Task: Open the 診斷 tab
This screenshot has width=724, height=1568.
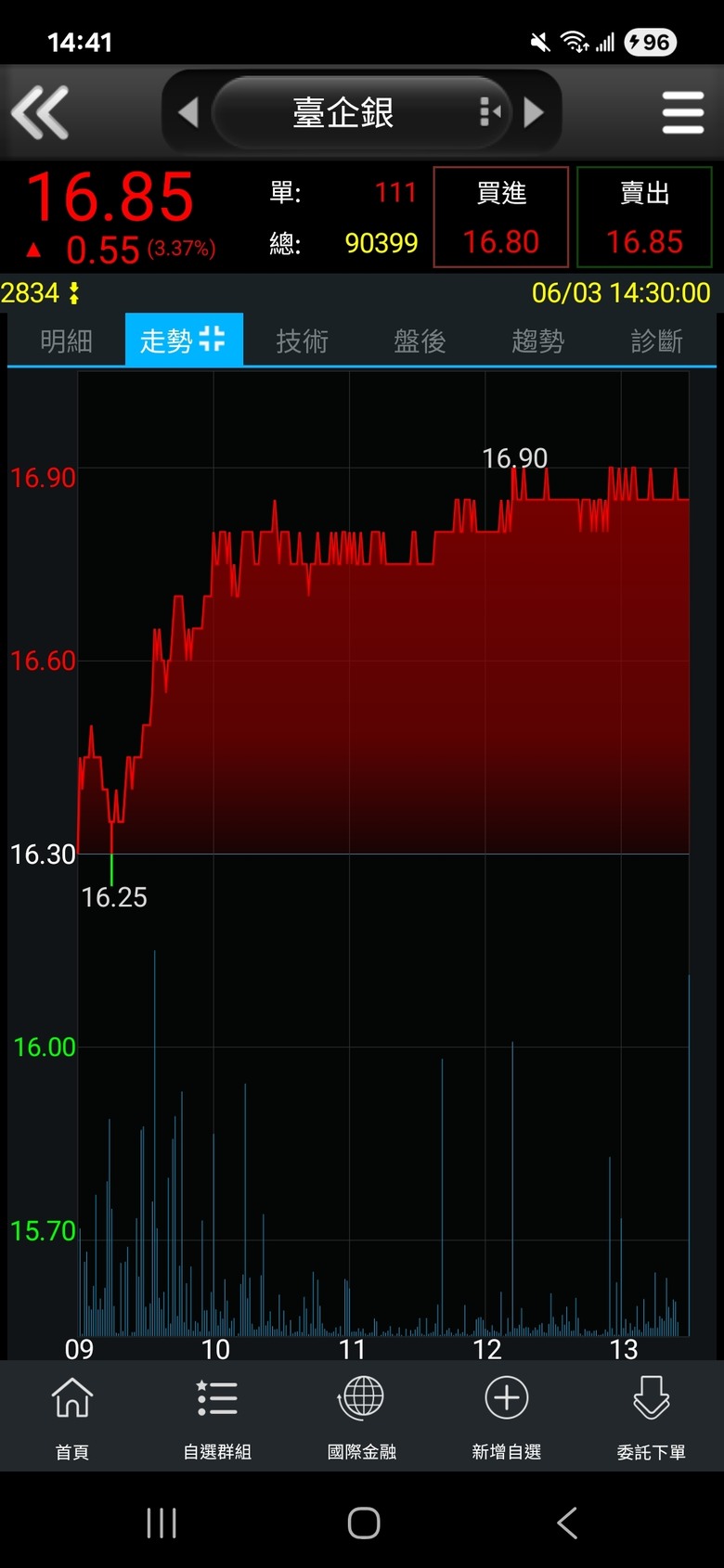Action: coord(656,341)
